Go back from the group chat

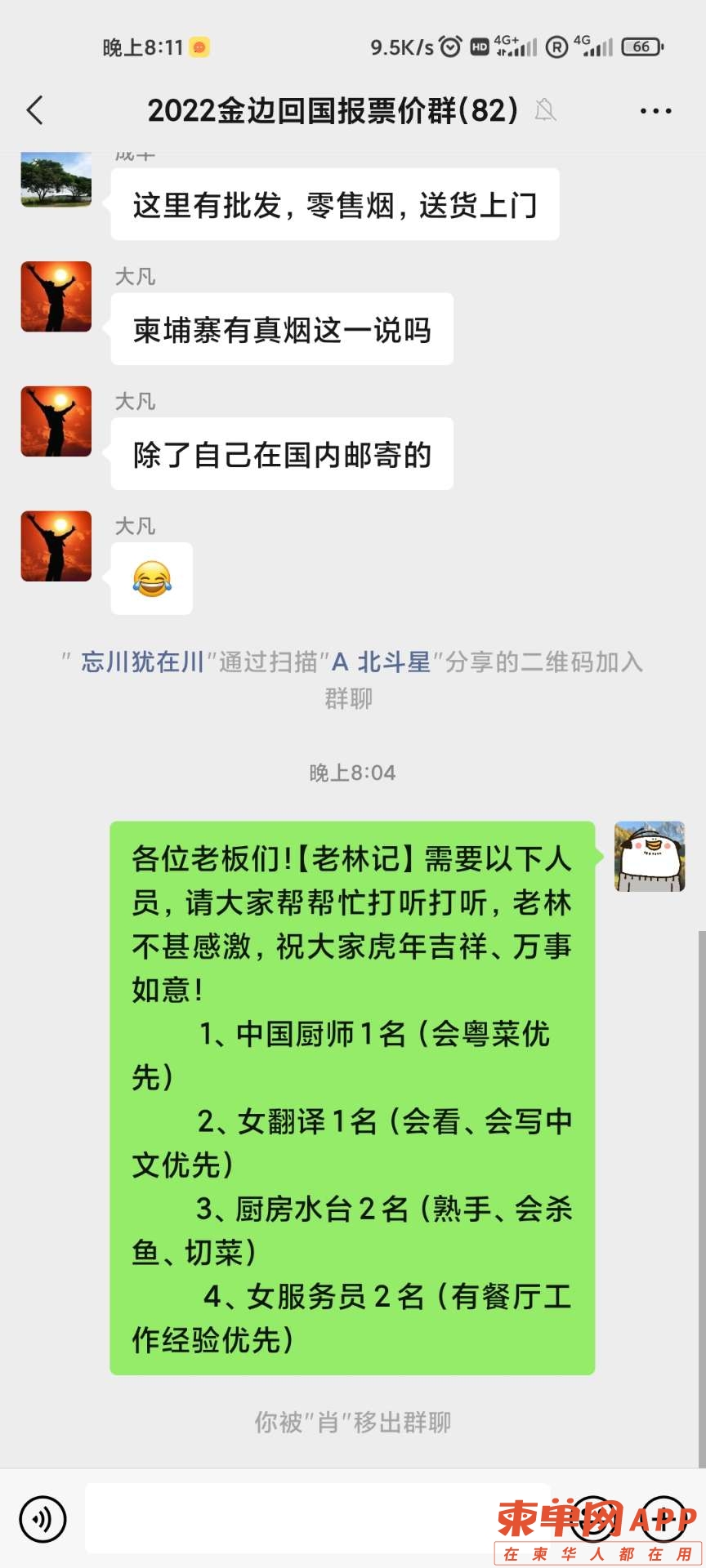[x=35, y=110]
